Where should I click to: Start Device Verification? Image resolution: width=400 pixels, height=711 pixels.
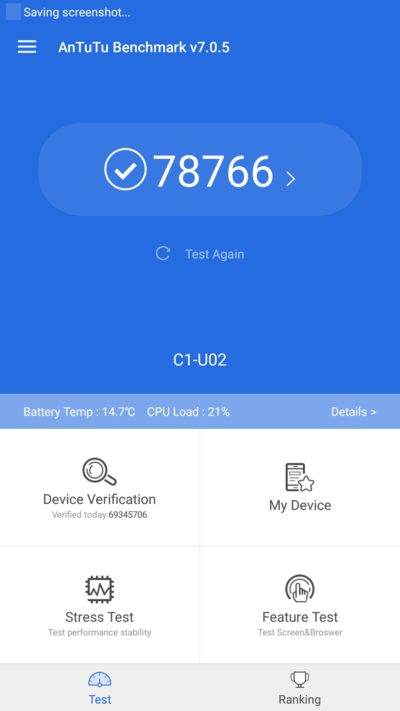[x=99, y=487]
